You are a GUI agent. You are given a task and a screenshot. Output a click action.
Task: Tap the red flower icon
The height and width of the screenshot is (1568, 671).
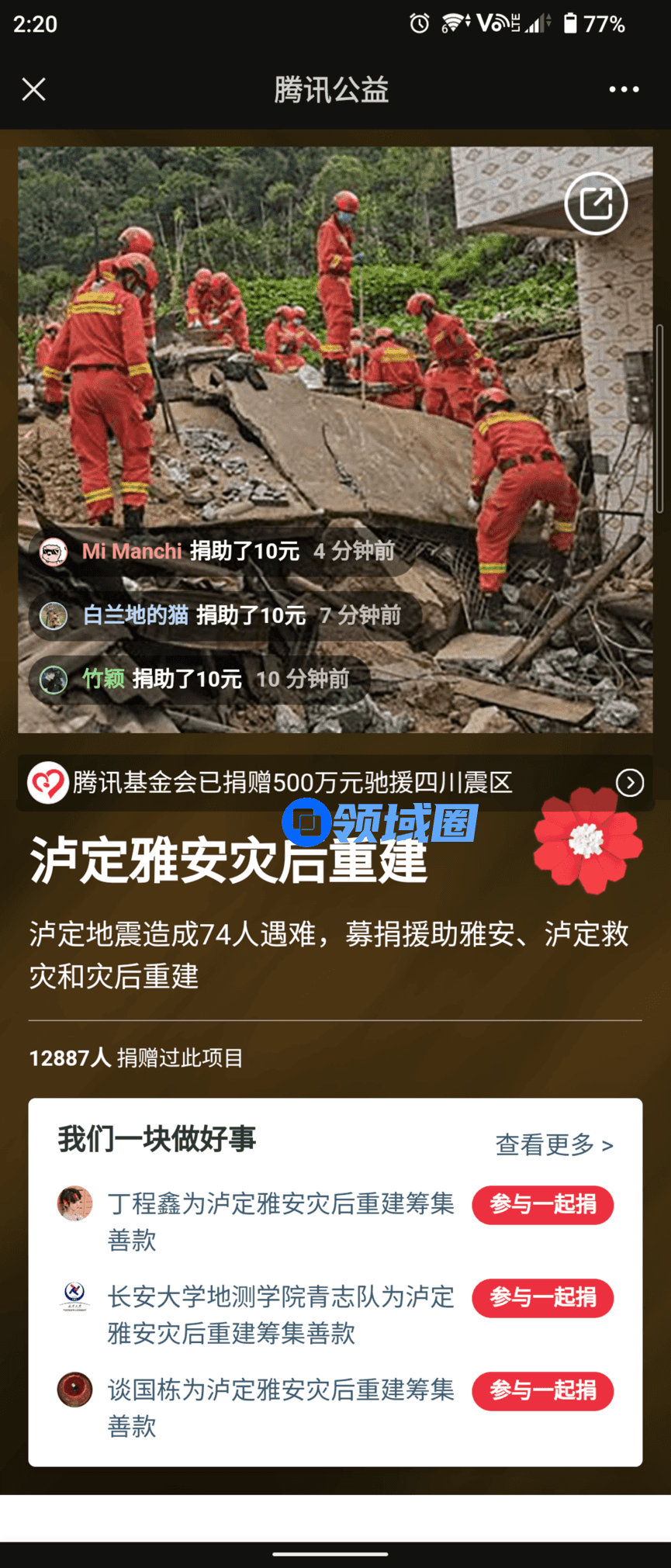[x=587, y=841]
